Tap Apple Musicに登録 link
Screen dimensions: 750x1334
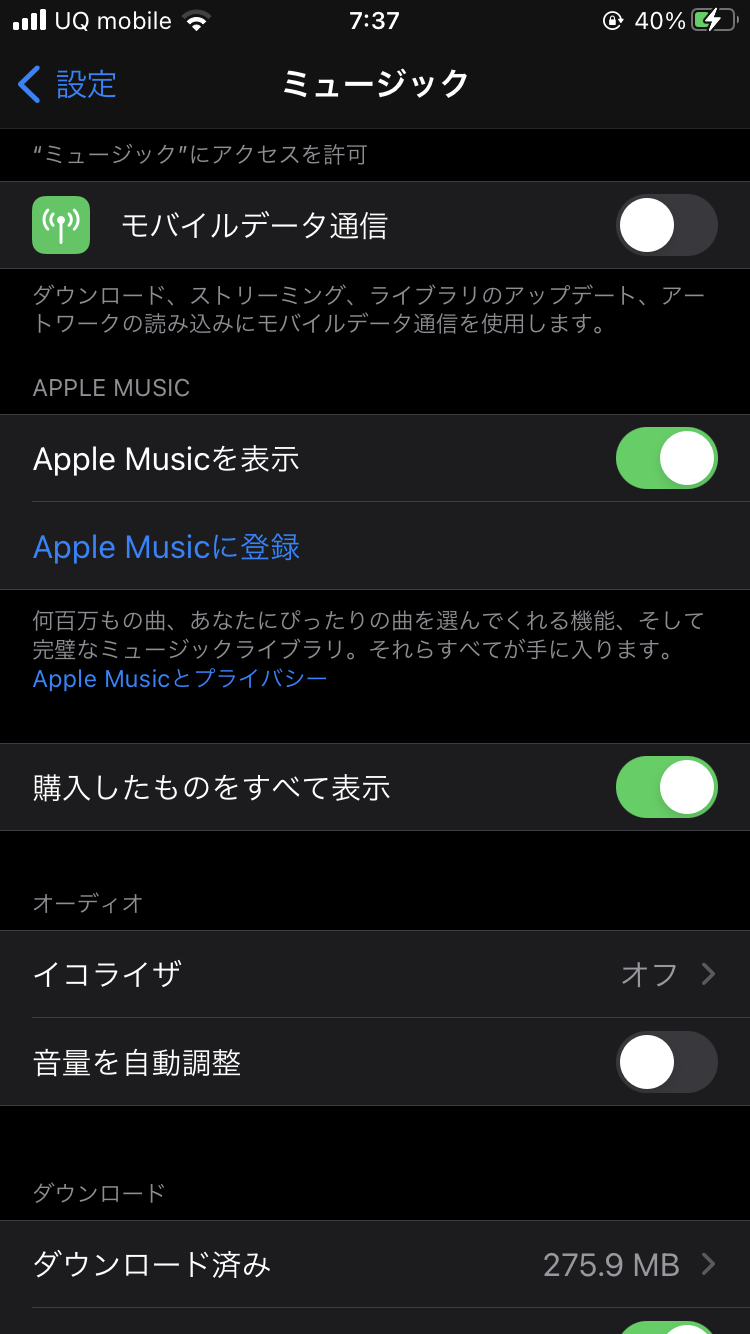click(167, 547)
